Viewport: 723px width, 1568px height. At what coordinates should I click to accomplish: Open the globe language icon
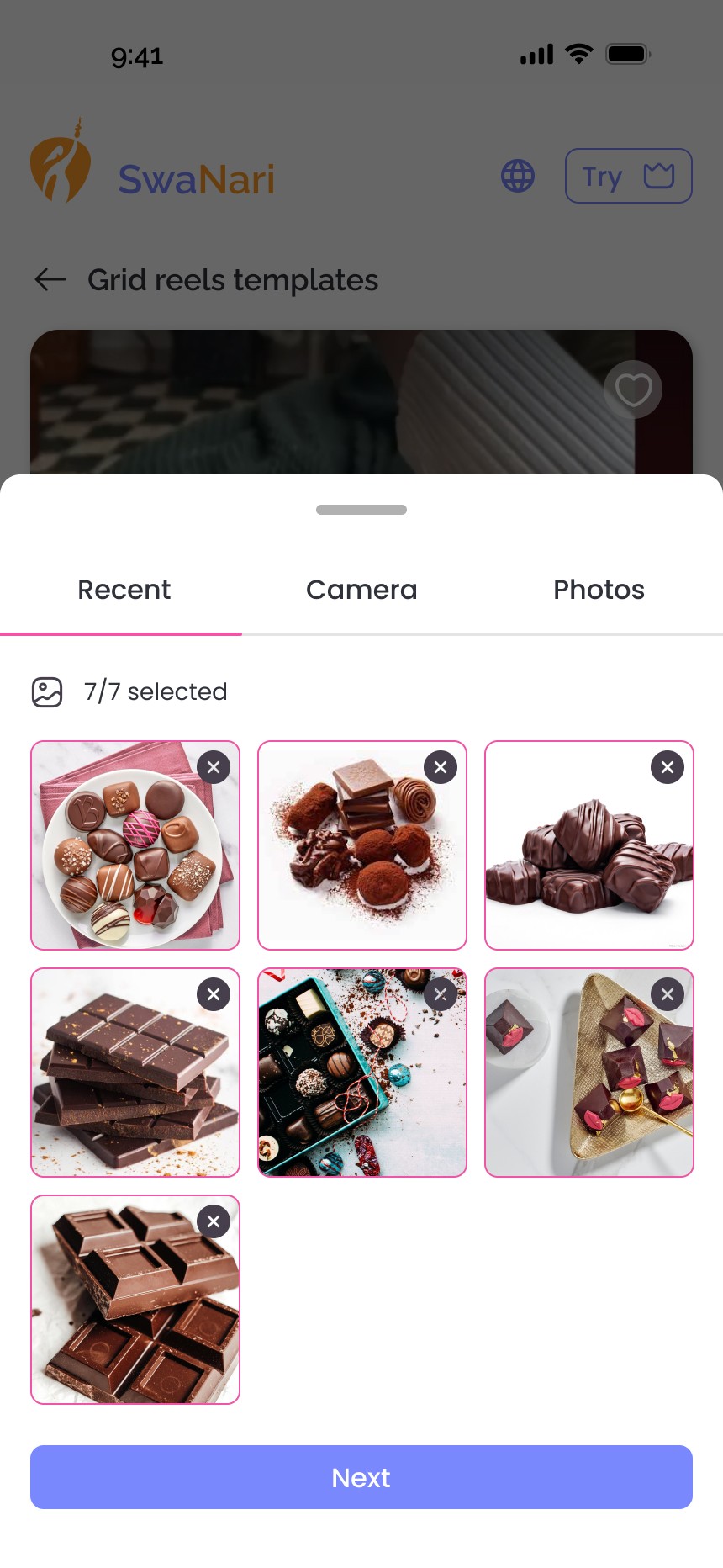[518, 176]
